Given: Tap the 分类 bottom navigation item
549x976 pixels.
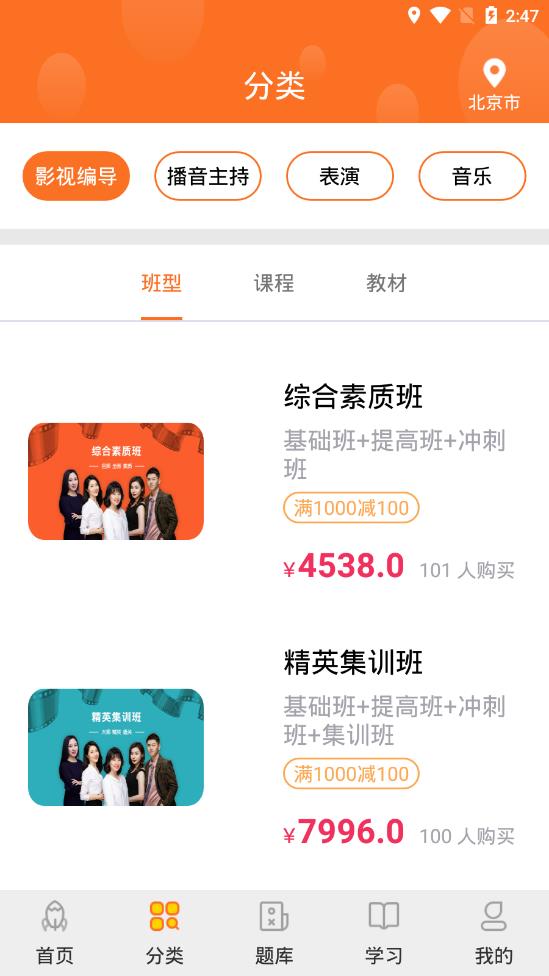Looking at the screenshot, I should point(164,932).
